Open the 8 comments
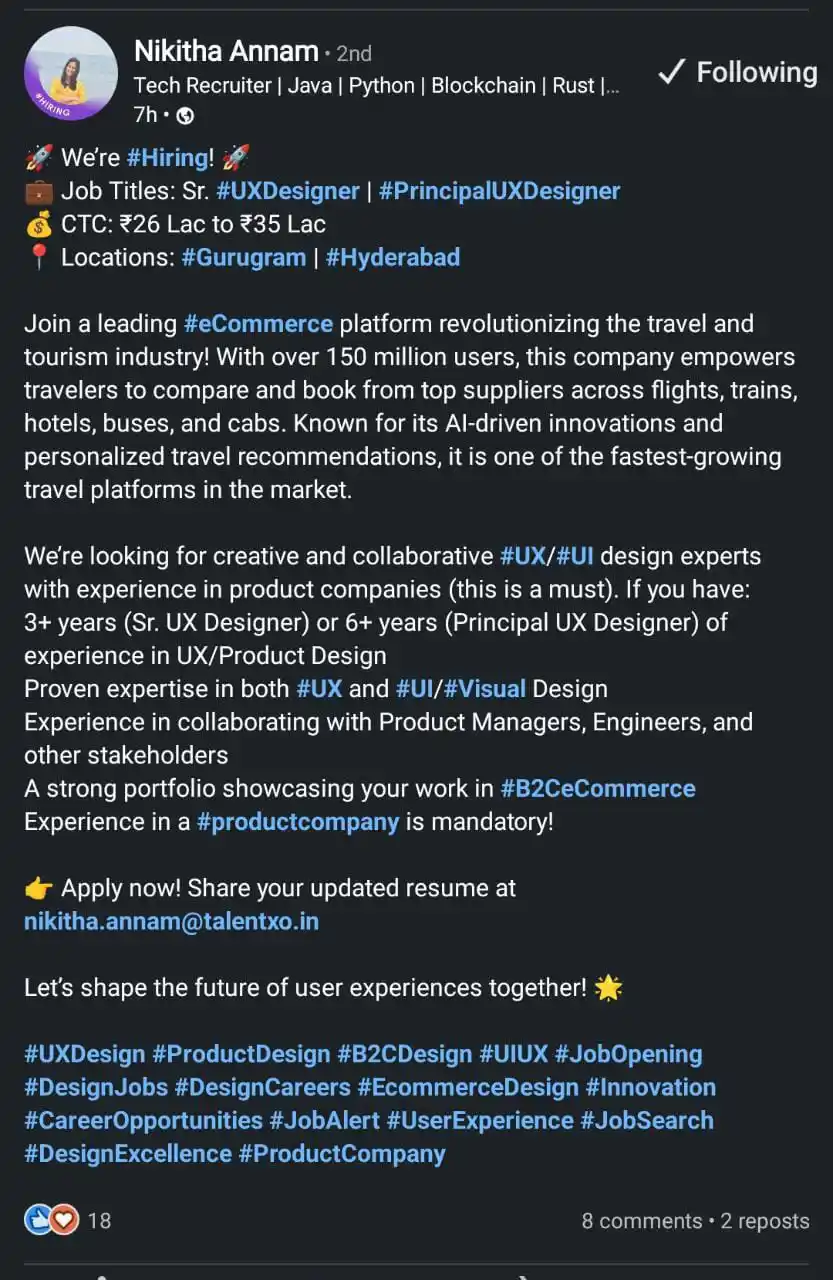Image resolution: width=833 pixels, height=1280 pixels. (x=641, y=1221)
